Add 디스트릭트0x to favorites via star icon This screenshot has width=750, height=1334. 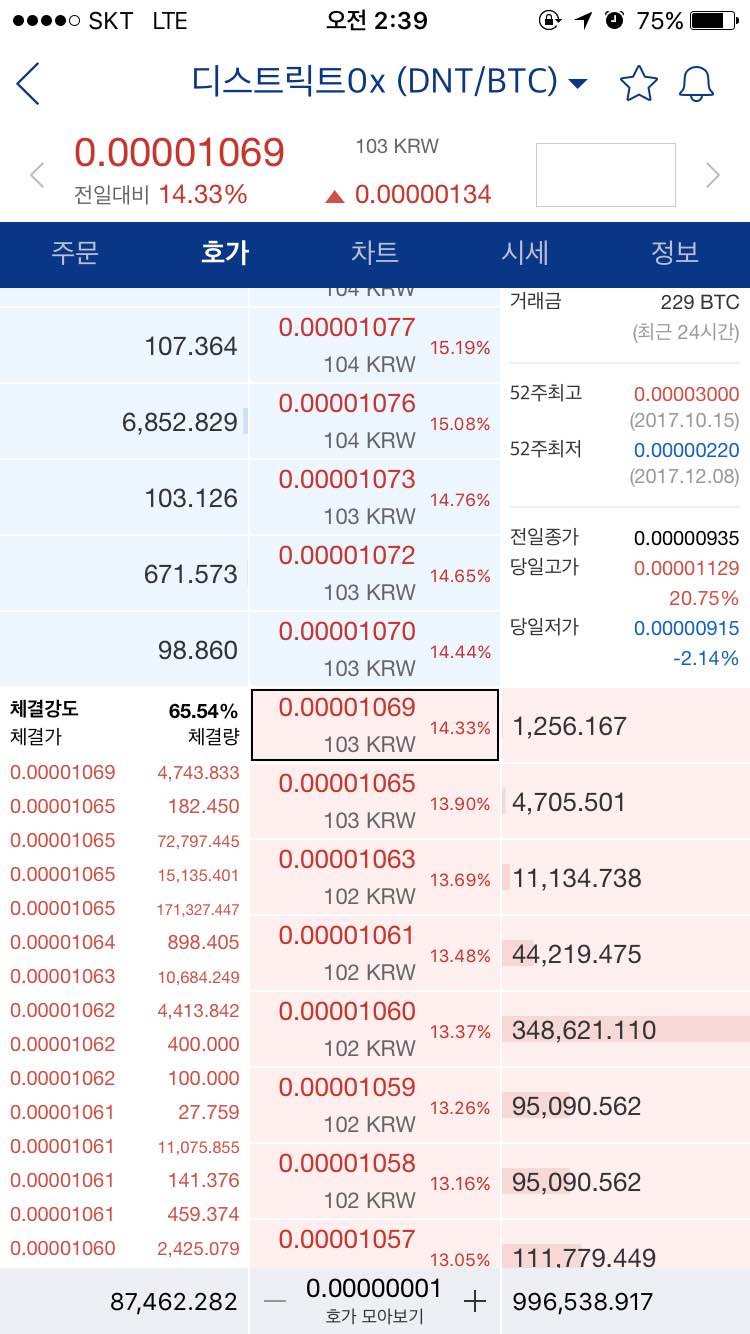tap(639, 84)
